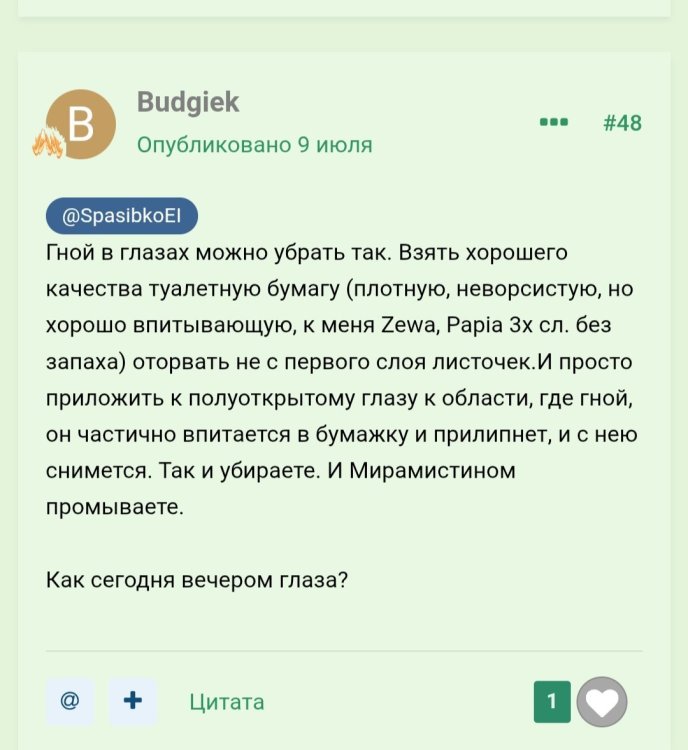Open Budgiek's profile avatar
The height and width of the screenshot is (750, 688).
tap(81, 124)
